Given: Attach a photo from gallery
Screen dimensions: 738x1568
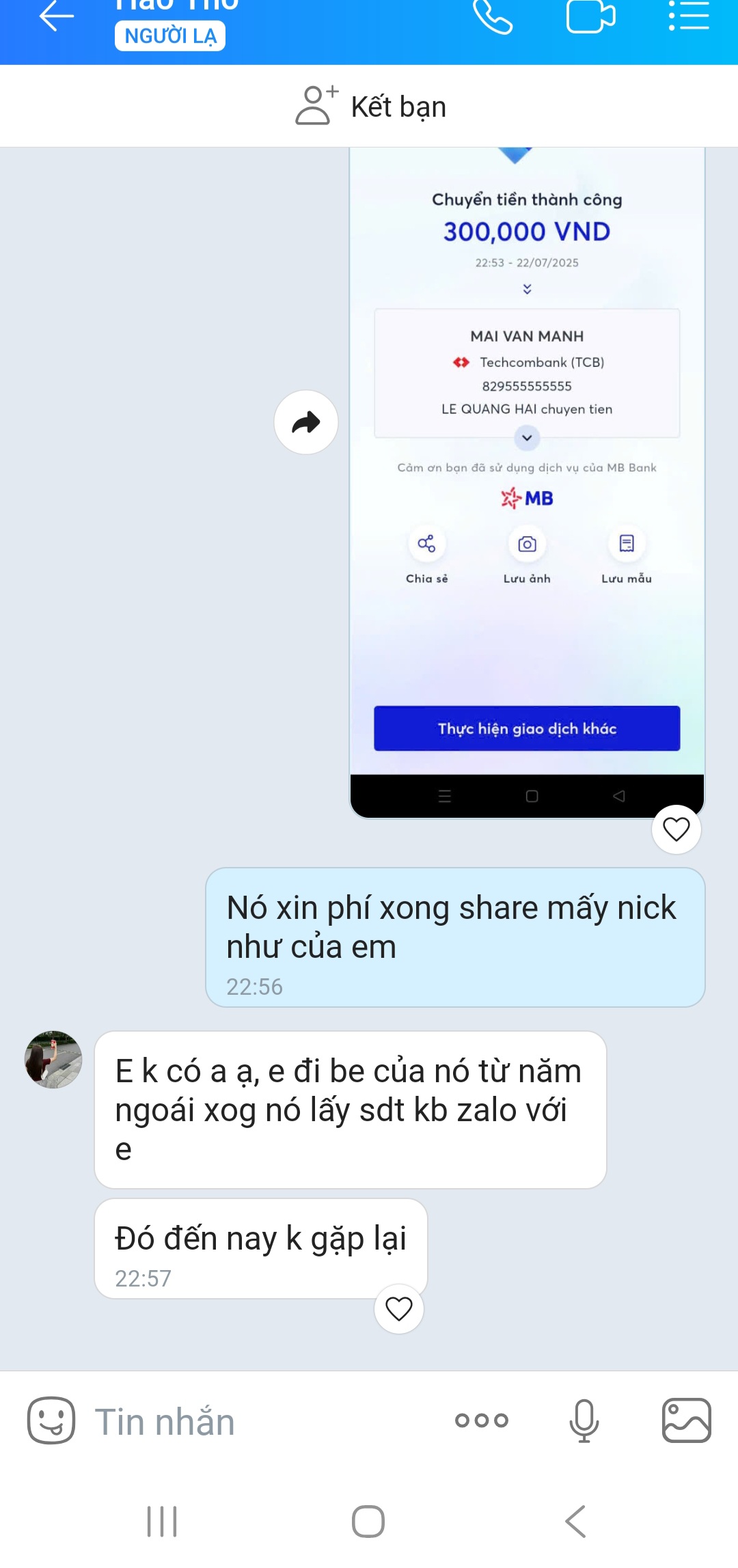Looking at the screenshot, I should [686, 1420].
